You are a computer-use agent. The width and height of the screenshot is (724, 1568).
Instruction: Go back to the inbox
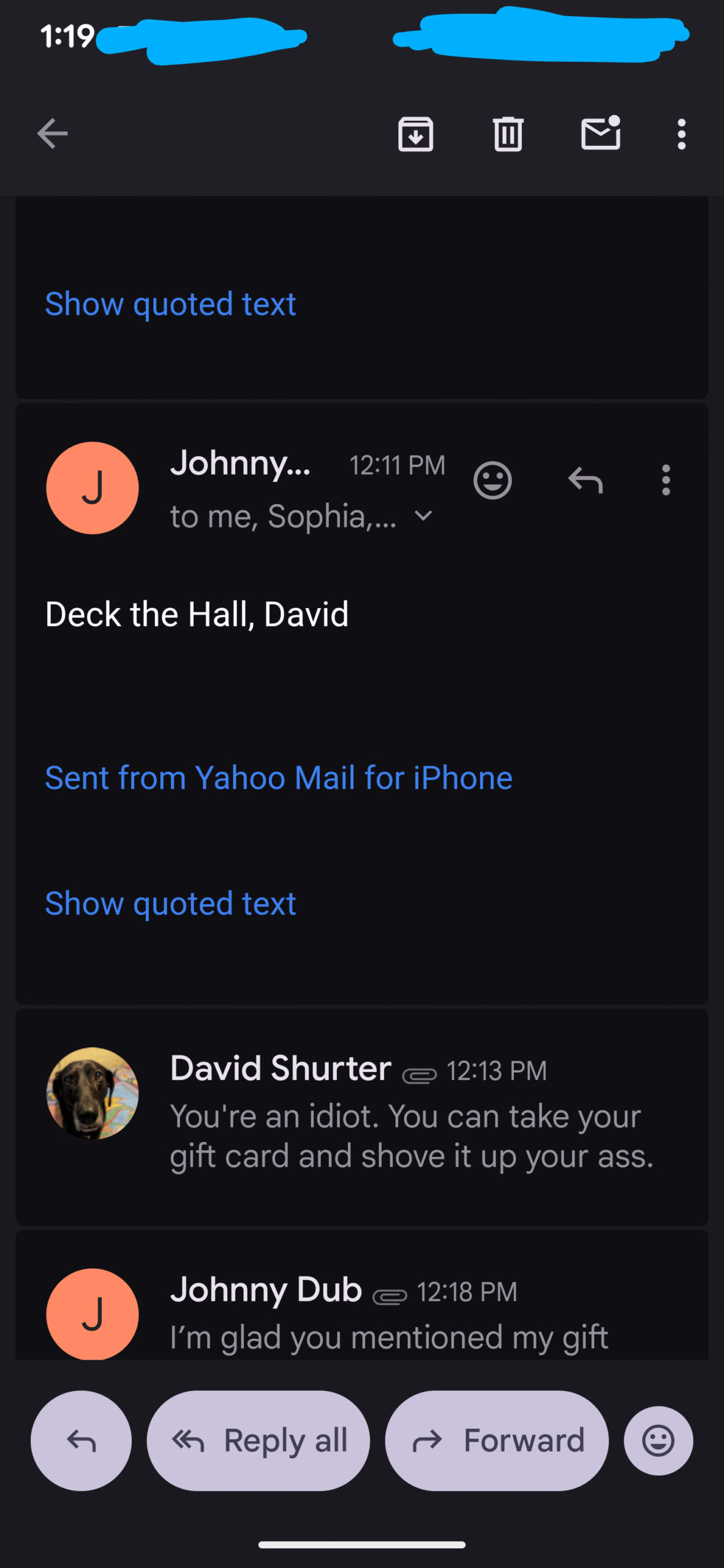52,134
